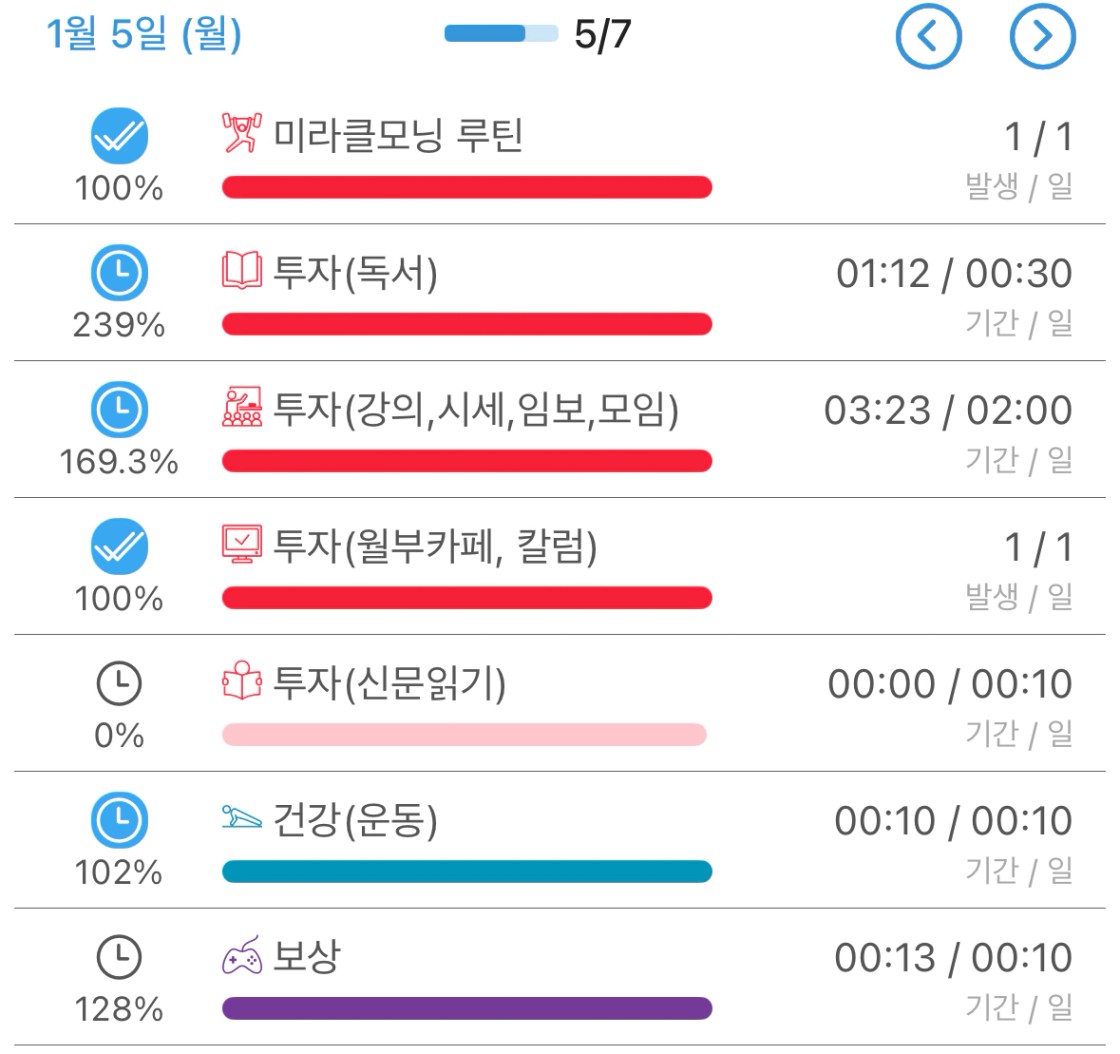The height and width of the screenshot is (1054, 1120).
Task: Uncheck the 미라클모닝 루틴 completion mark
Action: coord(119,136)
